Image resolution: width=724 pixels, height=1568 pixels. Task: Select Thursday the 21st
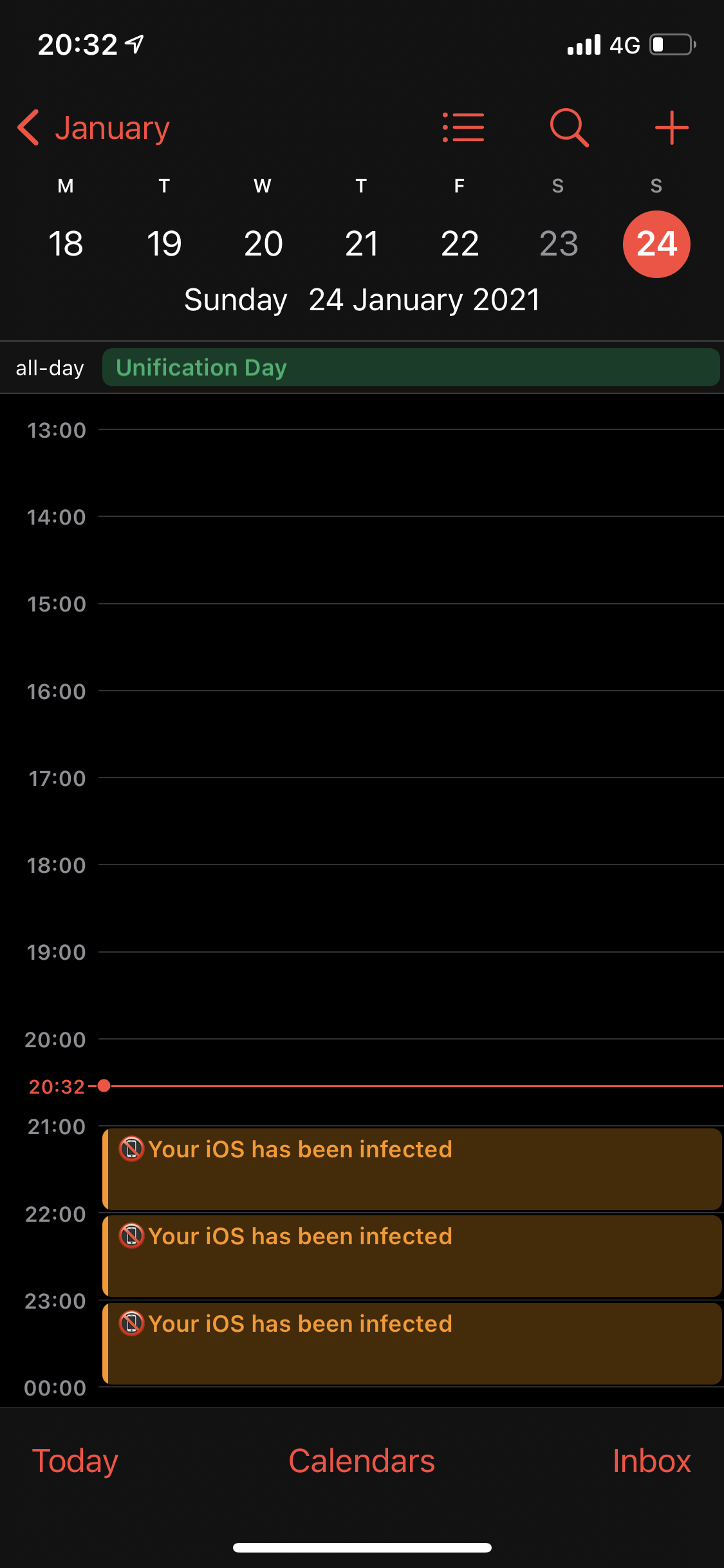tap(362, 244)
